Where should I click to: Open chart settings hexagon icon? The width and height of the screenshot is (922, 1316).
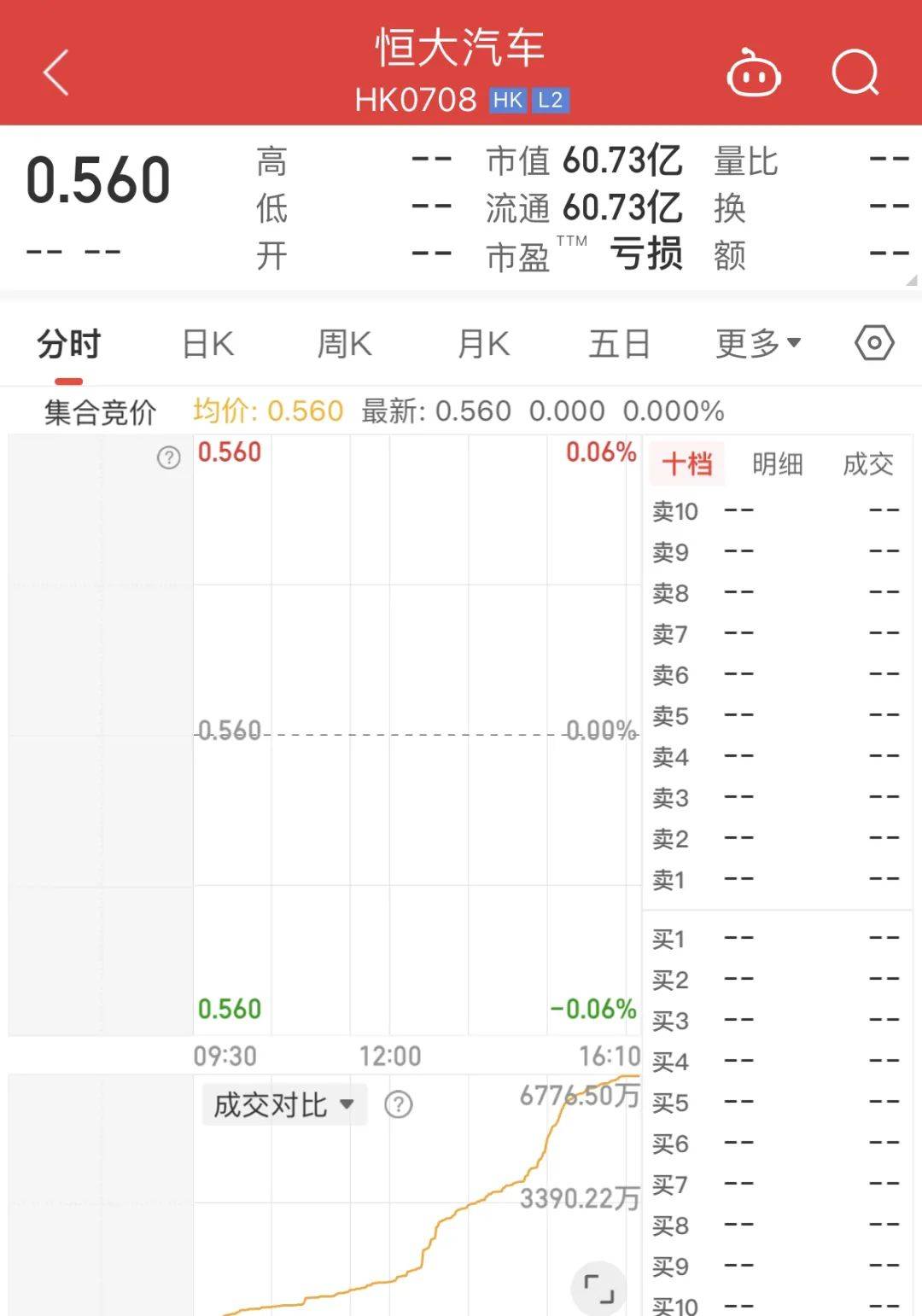tap(874, 344)
